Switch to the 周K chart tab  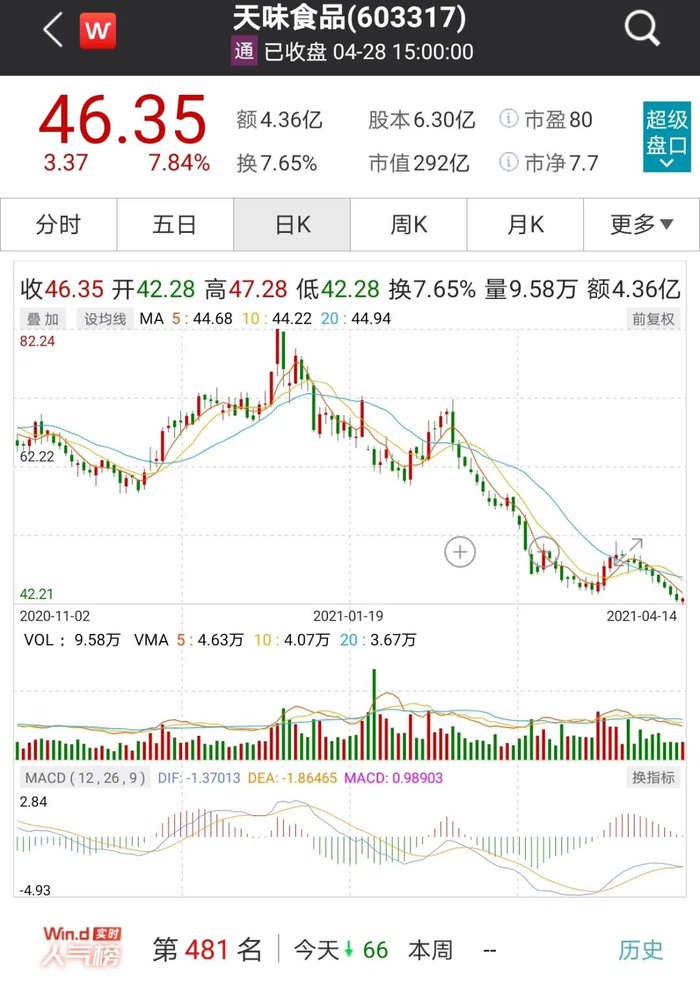click(x=408, y=225)
